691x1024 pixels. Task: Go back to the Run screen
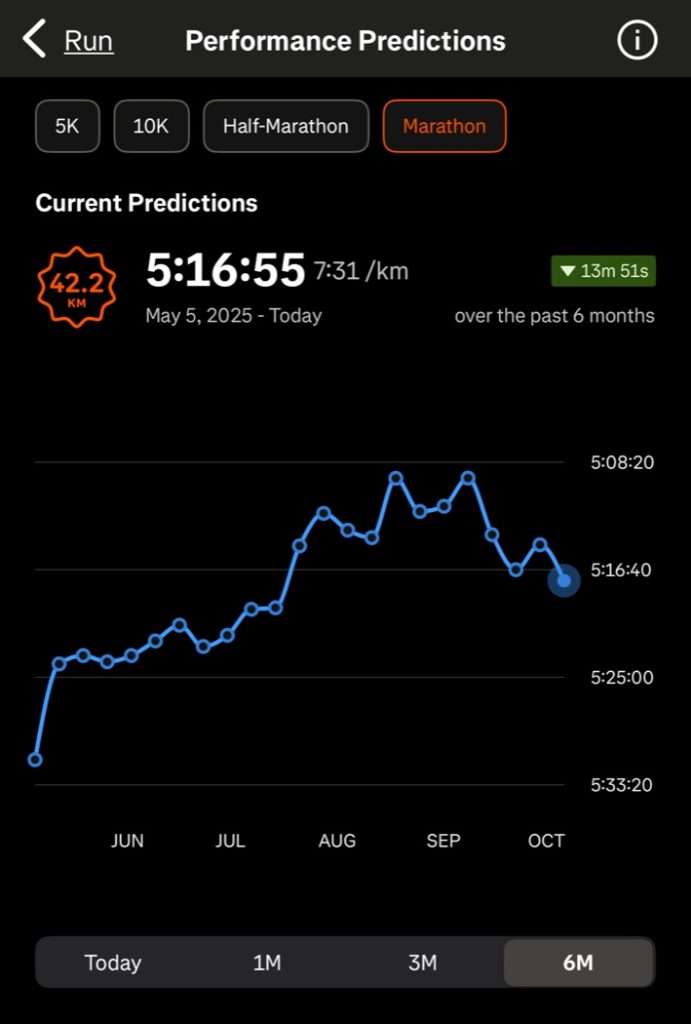click(x=70, y=41)
